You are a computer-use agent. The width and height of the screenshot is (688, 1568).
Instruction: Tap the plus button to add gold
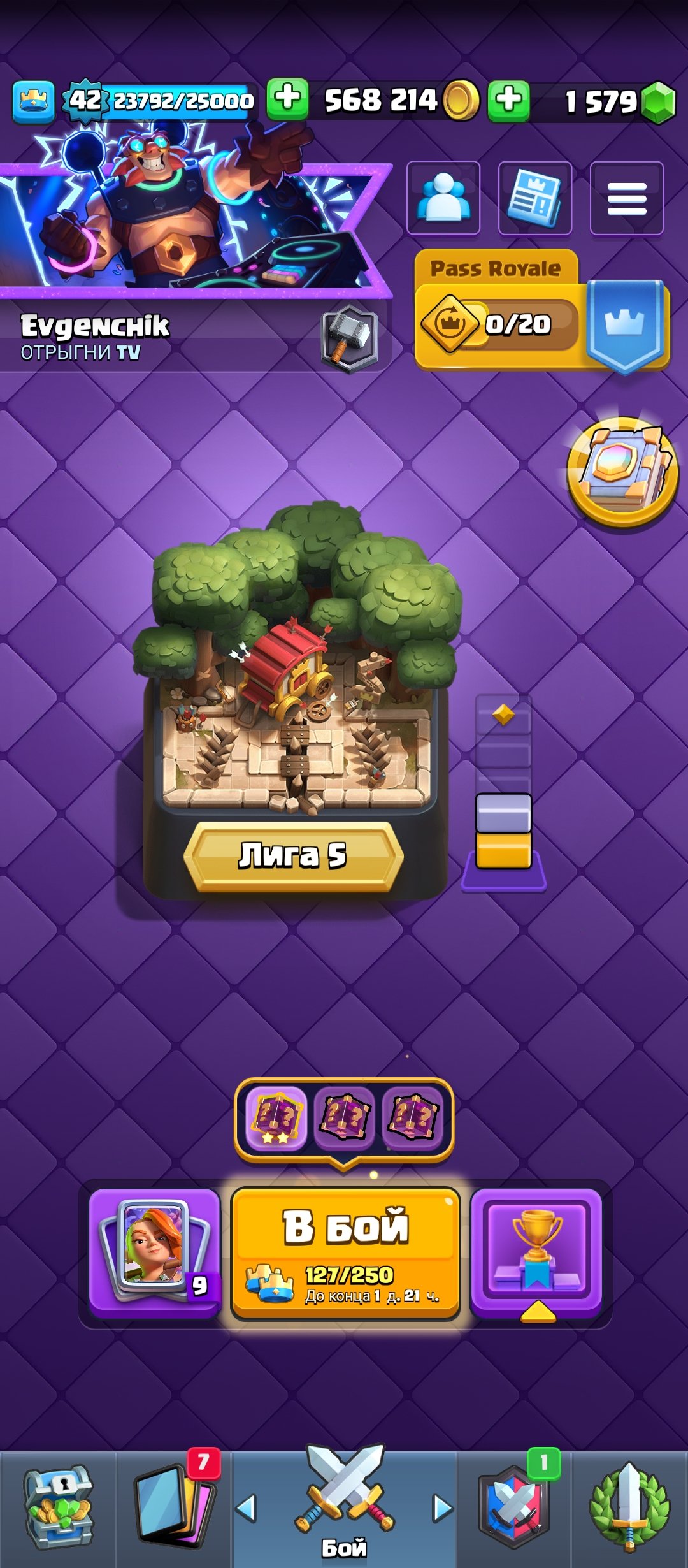[x=287, y=99]
